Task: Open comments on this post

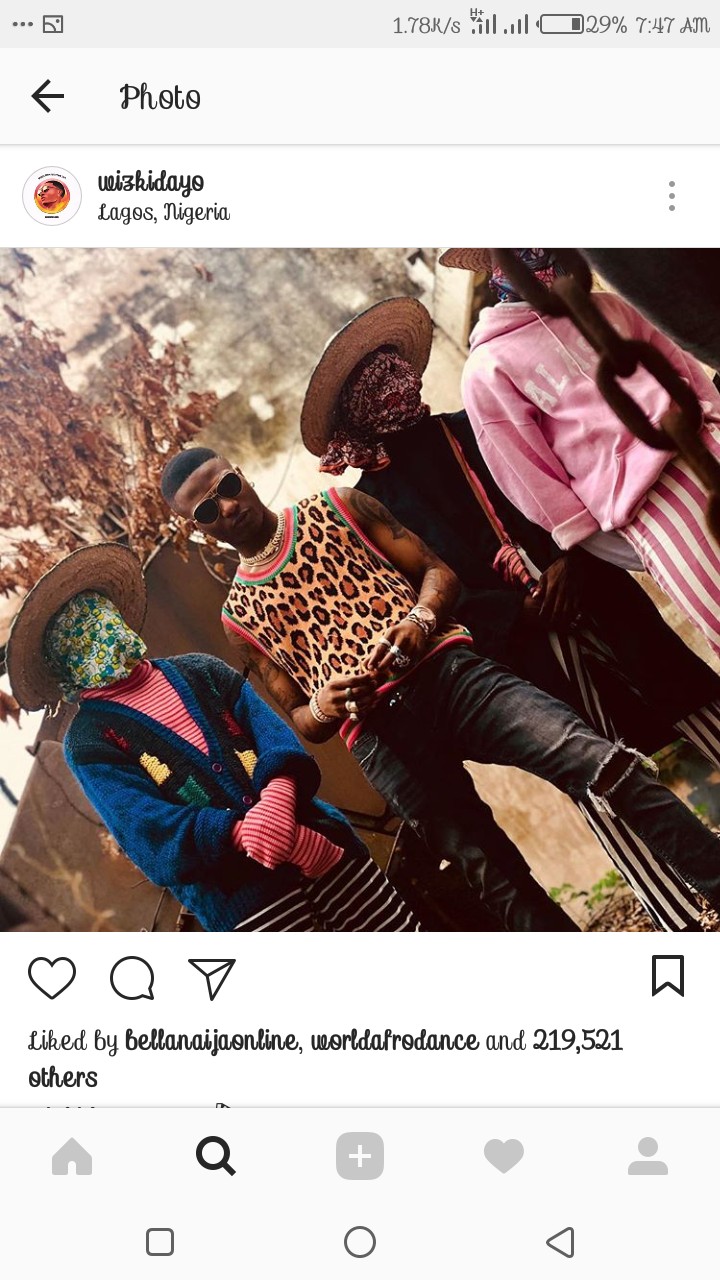Action: click(132, 977)
